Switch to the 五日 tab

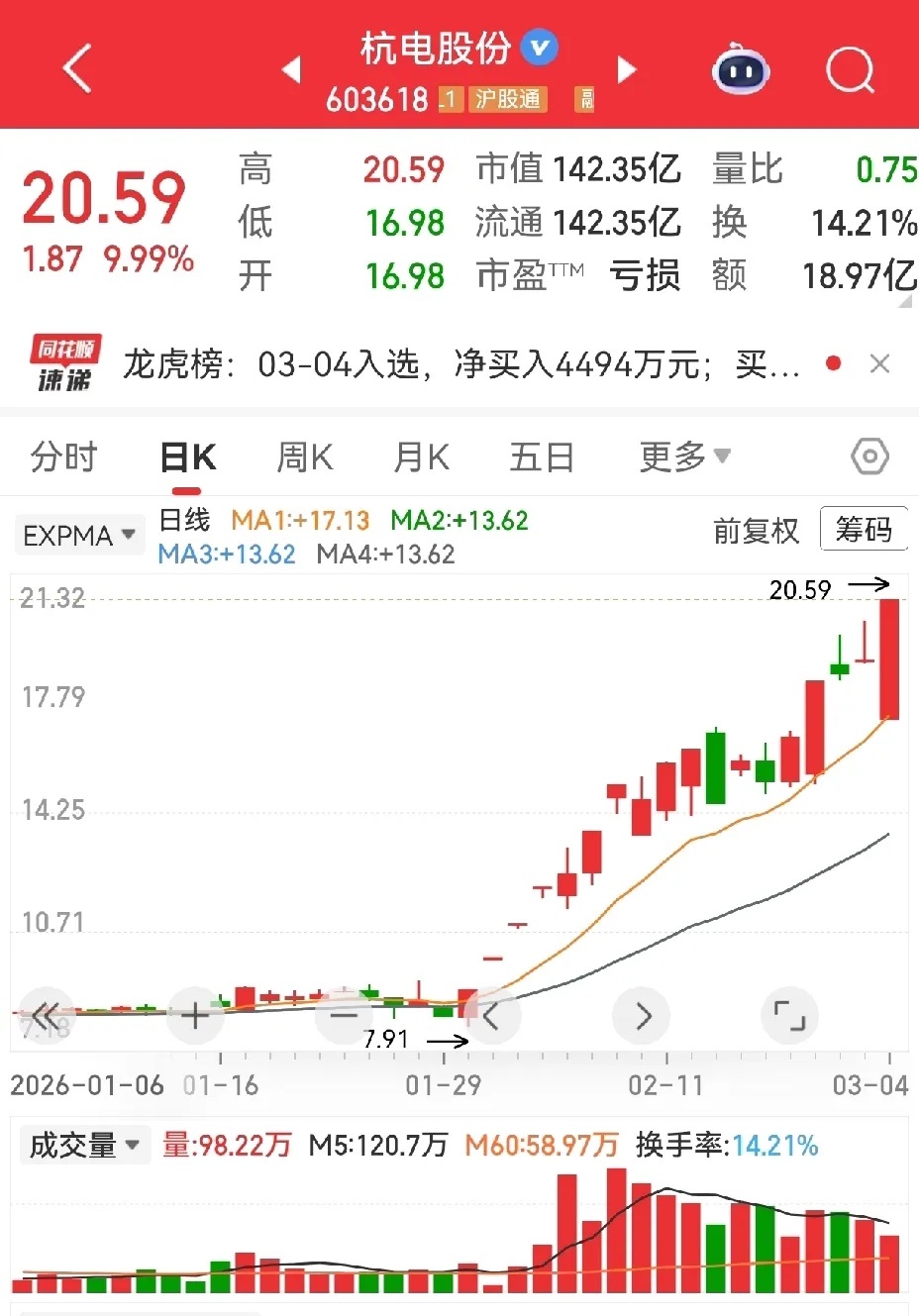click(x=542, y=457)
